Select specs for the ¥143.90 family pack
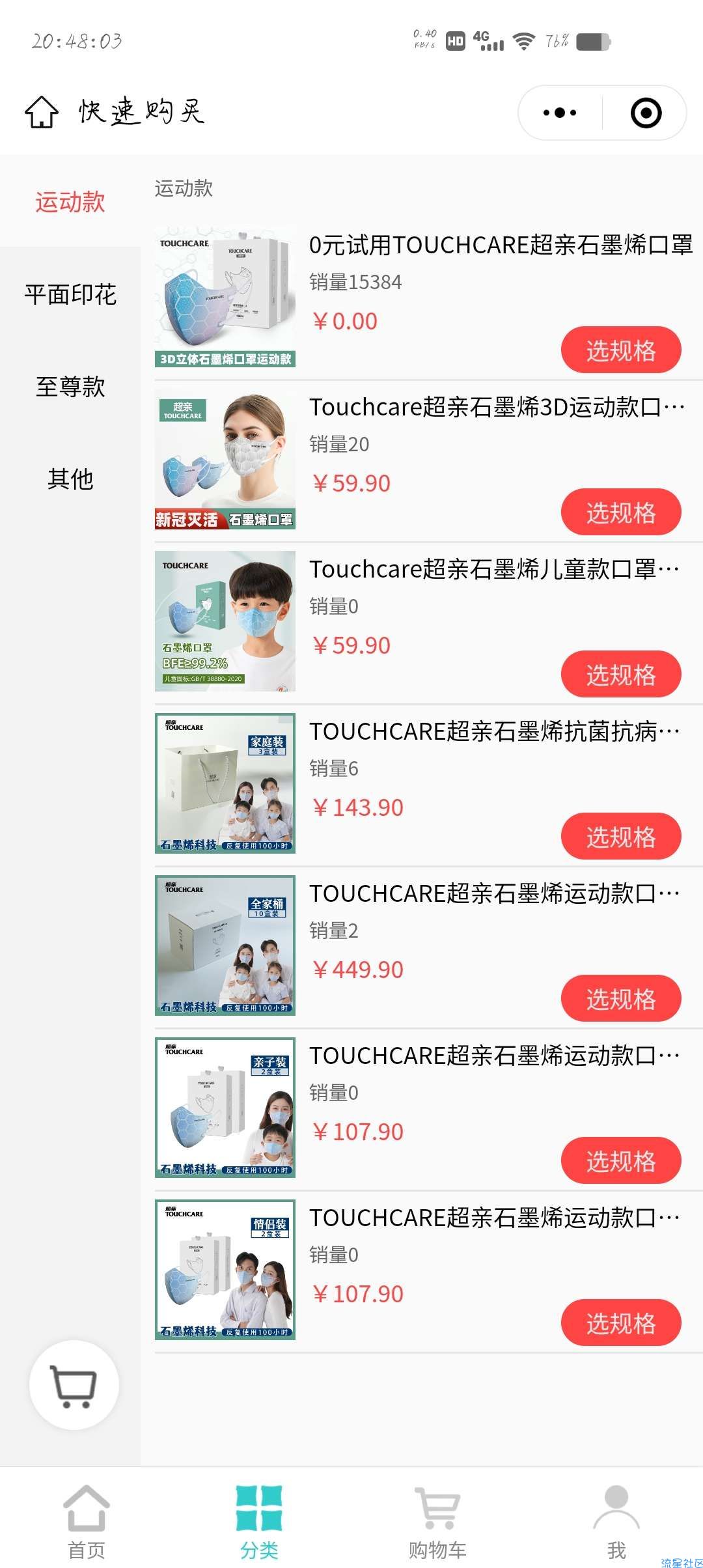Image resolution: width=703 pixels, height=1568 pixels. click(621, 837)
